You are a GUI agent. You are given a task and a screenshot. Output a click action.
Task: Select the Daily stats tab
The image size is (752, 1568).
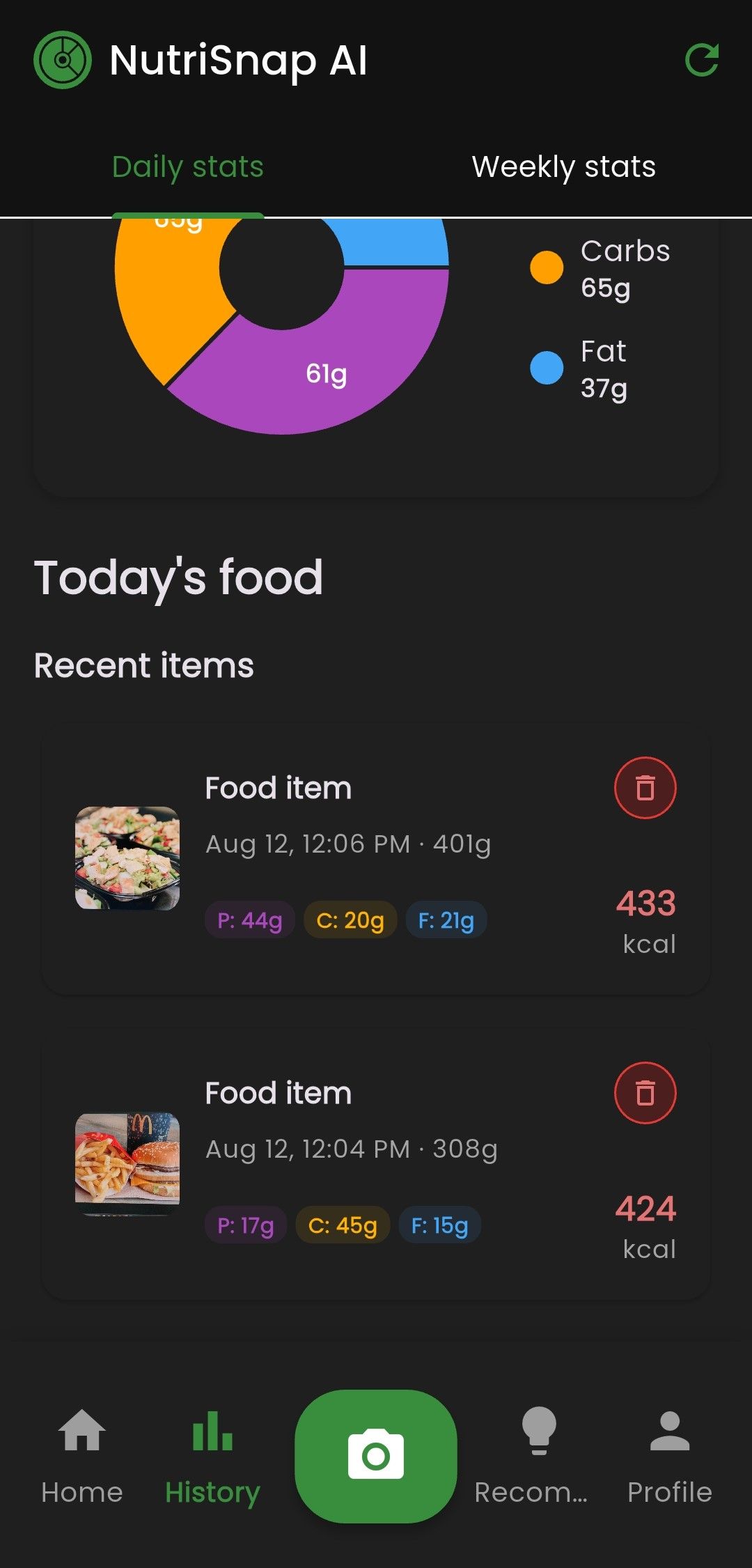(188, 167)
